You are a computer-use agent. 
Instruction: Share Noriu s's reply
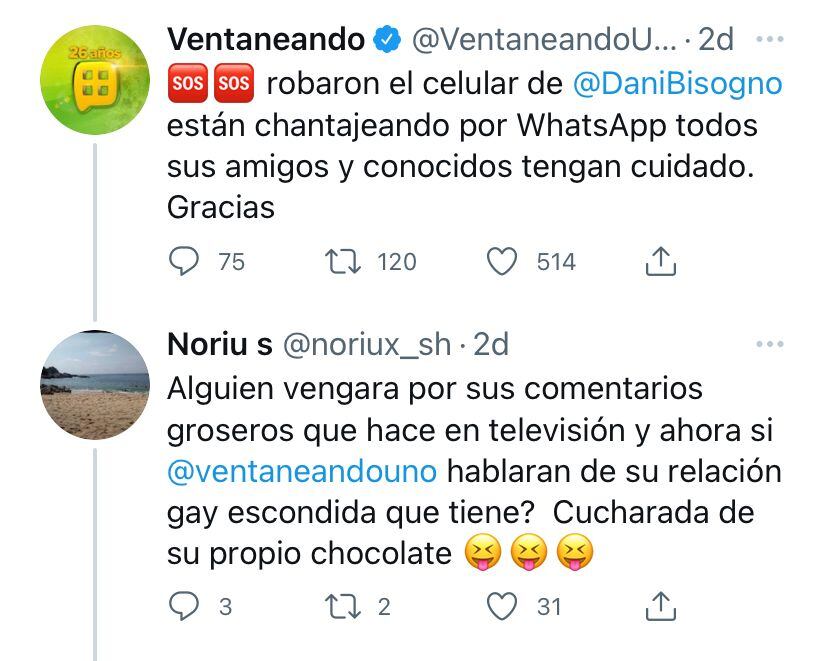point(659,606)
